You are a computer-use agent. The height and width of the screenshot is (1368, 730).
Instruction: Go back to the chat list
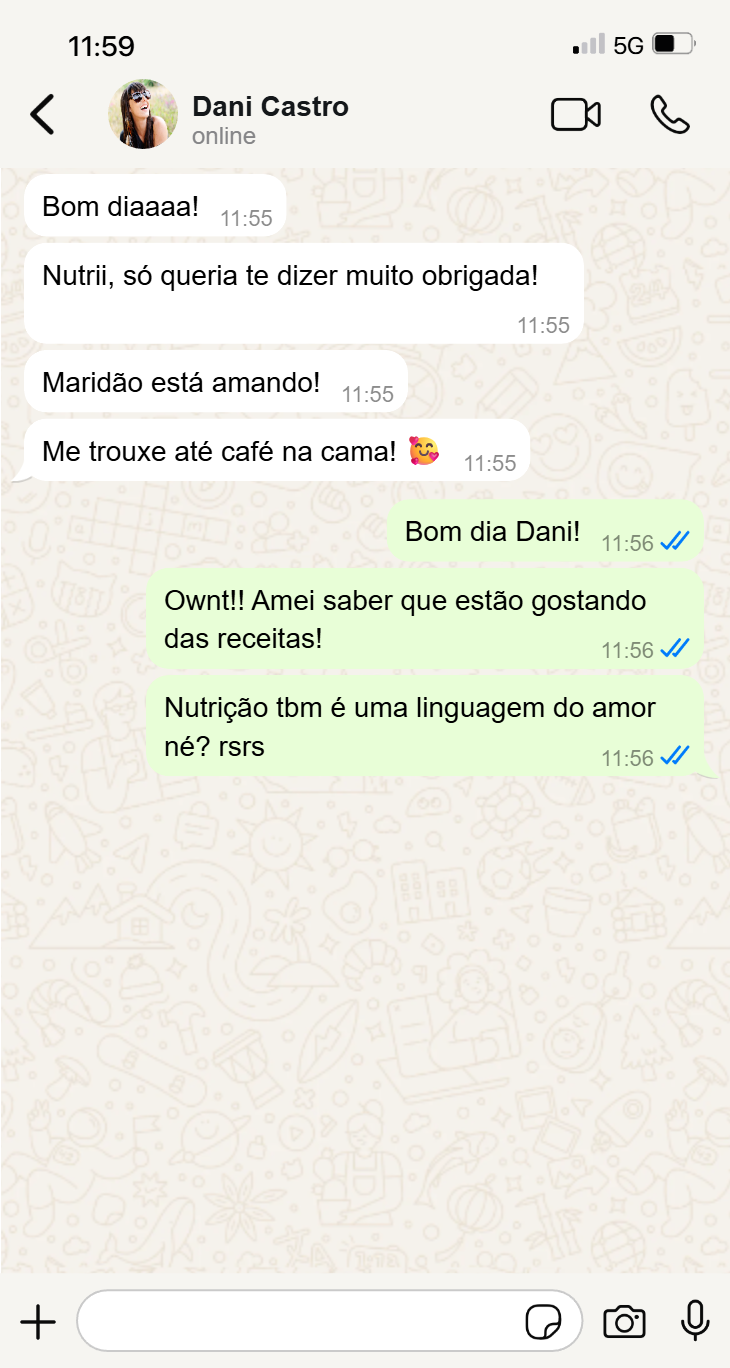42,115
